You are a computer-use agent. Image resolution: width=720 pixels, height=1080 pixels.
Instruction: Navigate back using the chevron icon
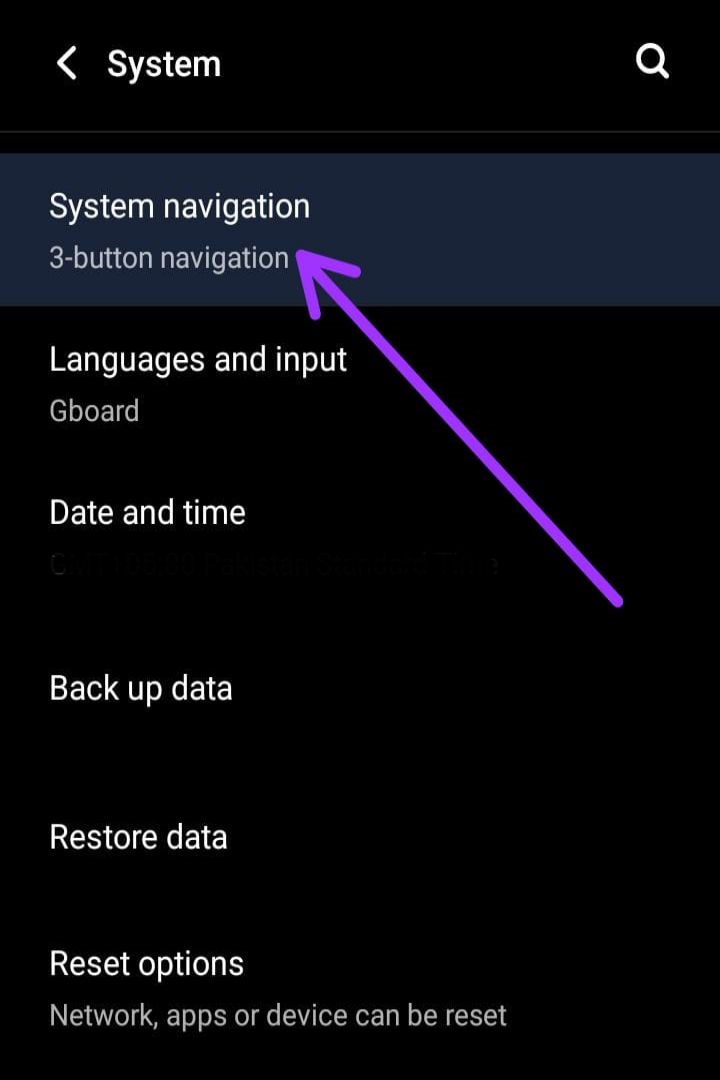point(67,62)
